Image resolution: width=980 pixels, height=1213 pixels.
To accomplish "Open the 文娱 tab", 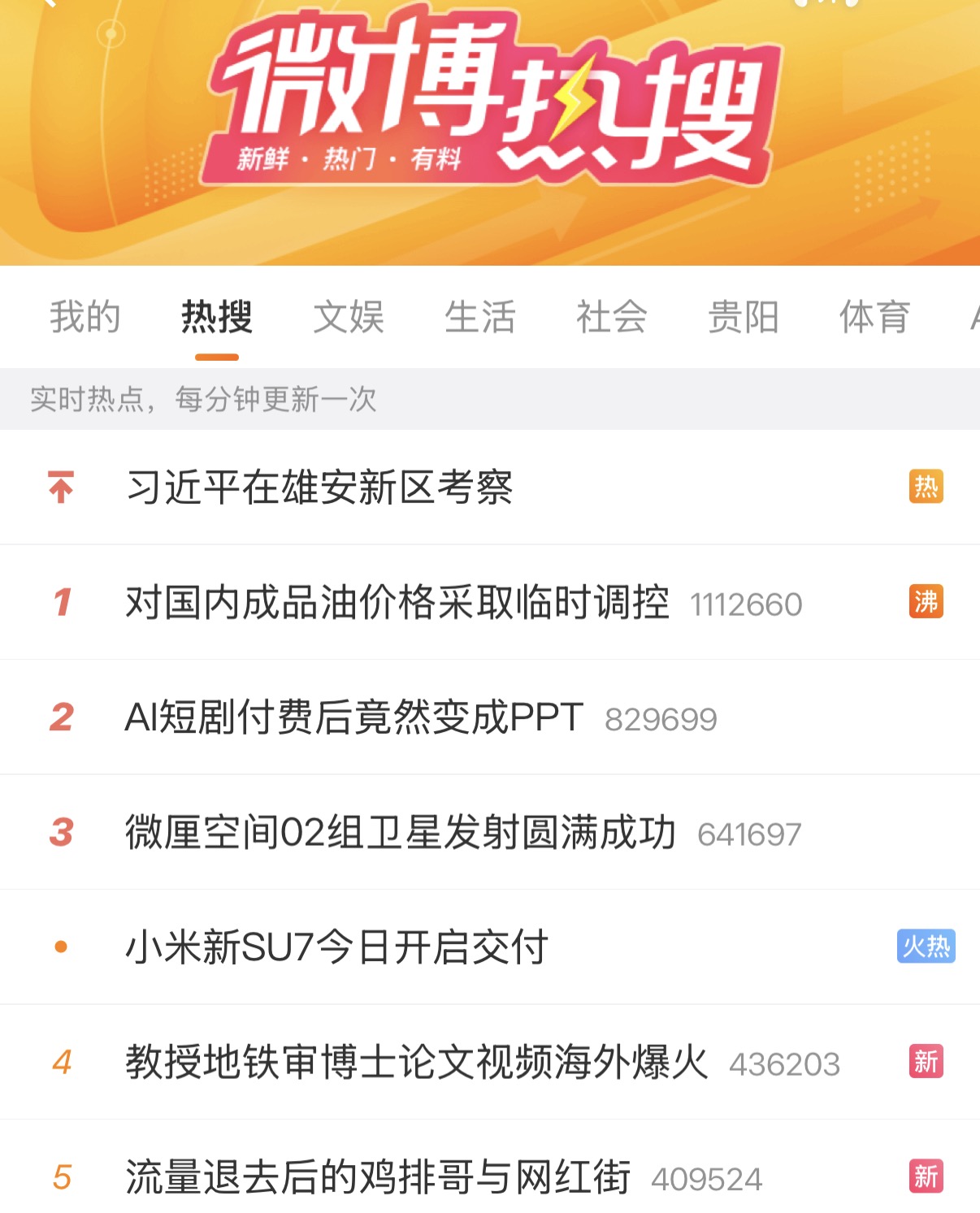I will (x=349, y=317).
